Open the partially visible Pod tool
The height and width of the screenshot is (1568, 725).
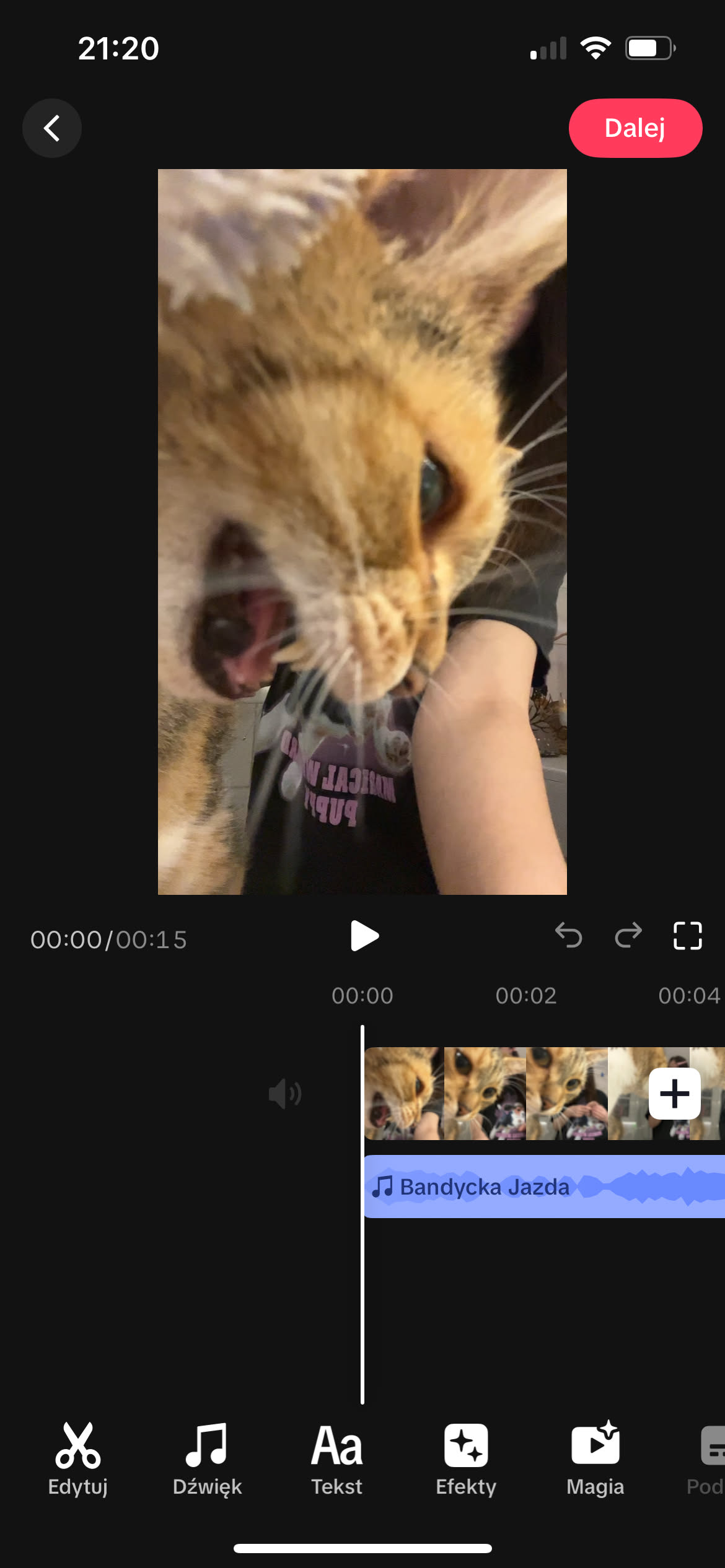coord(710,1457)
